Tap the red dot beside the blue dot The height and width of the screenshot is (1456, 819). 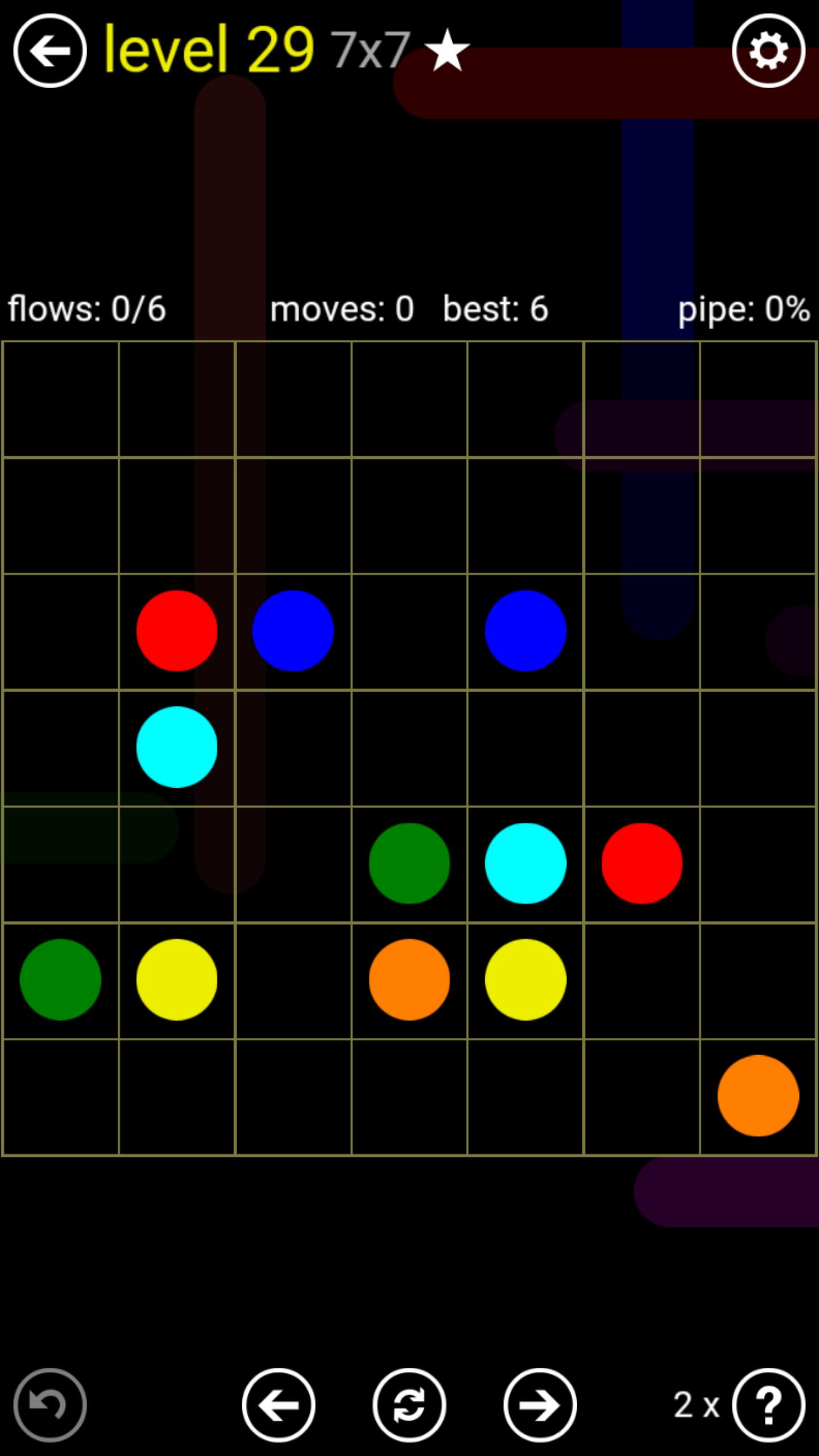tap(177, 631)
